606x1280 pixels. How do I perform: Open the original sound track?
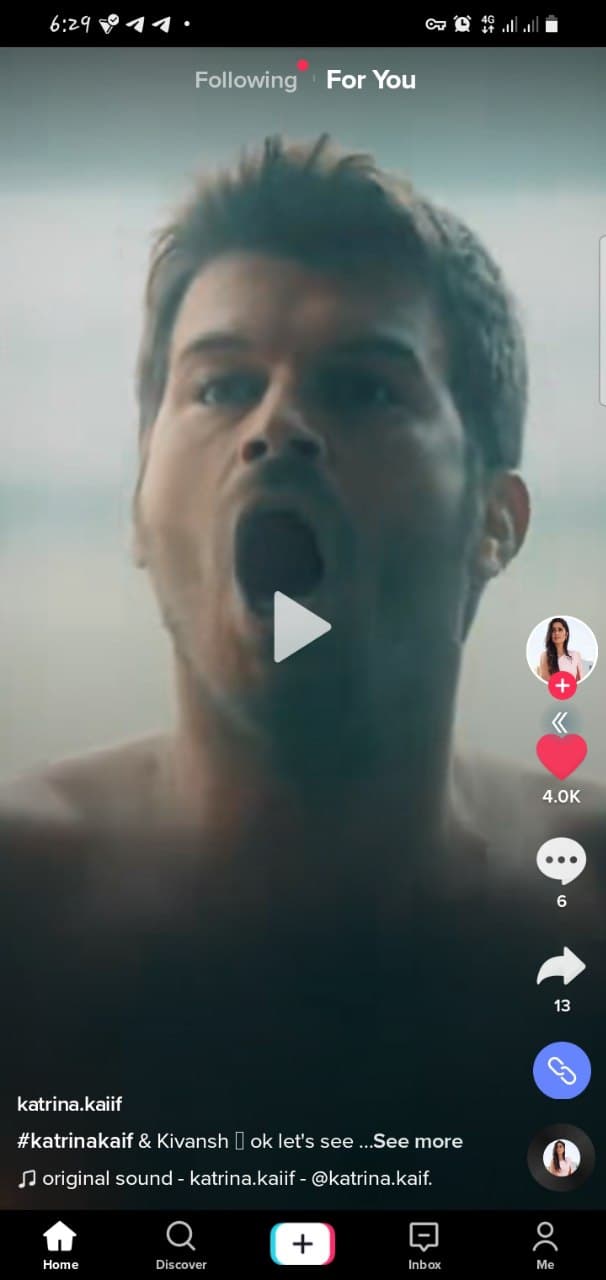point(226,1178)
